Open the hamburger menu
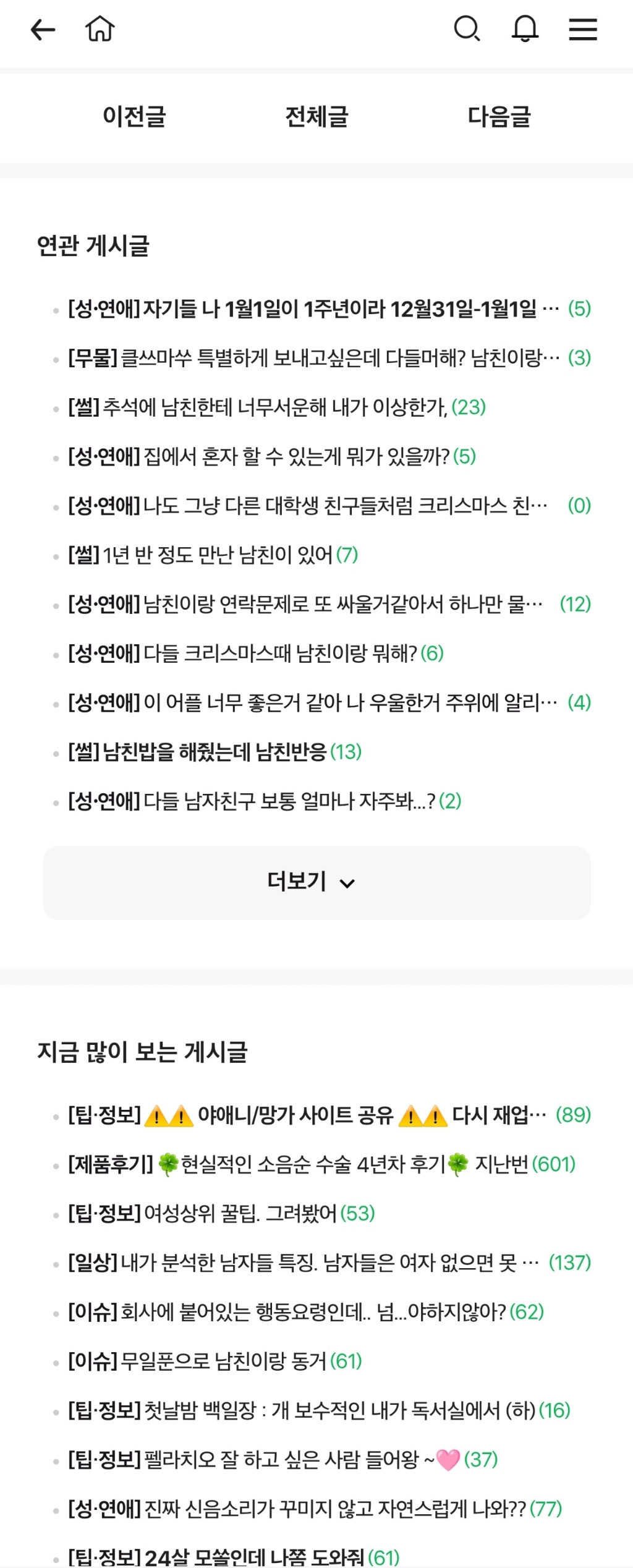633x1568 pixels. (x=582, y=29)
